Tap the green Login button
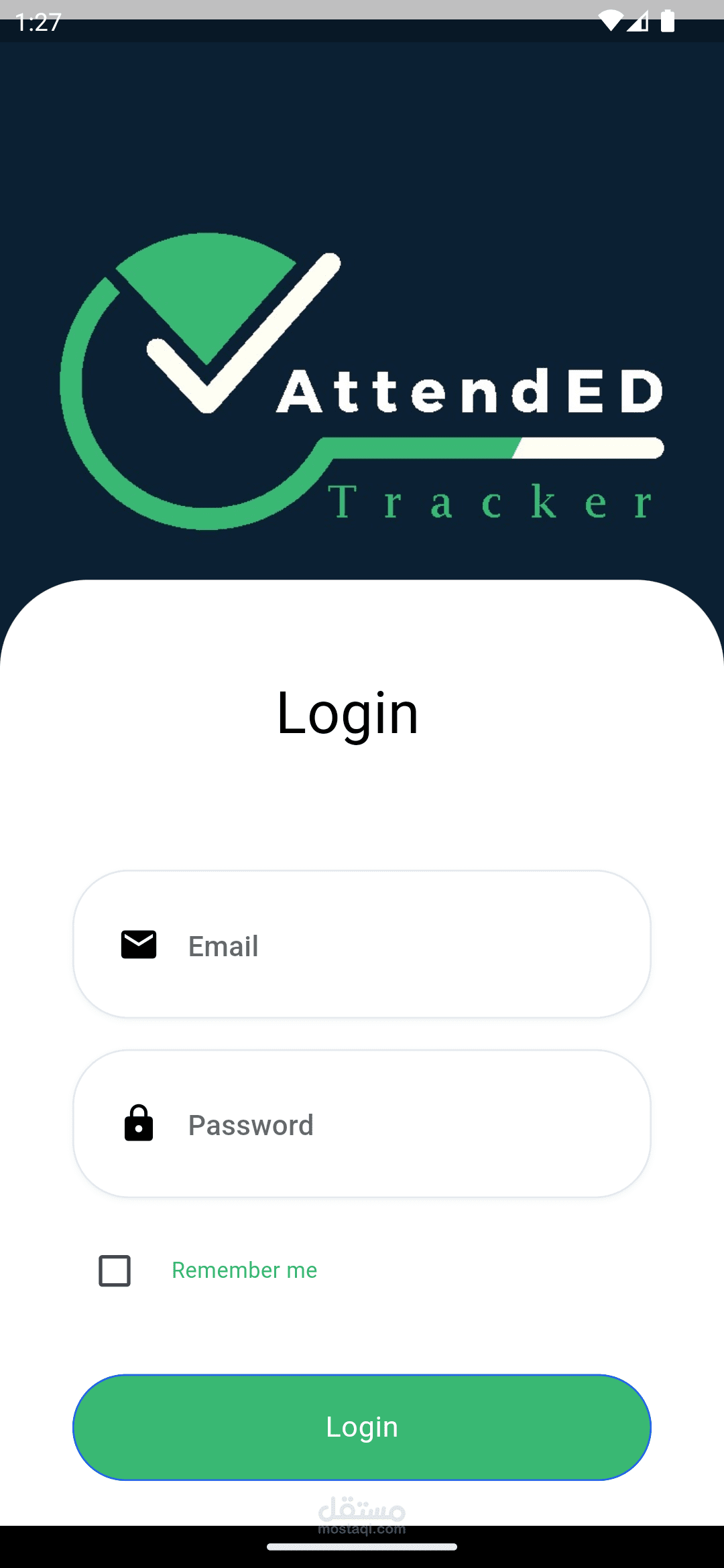 click(362, 1427)
